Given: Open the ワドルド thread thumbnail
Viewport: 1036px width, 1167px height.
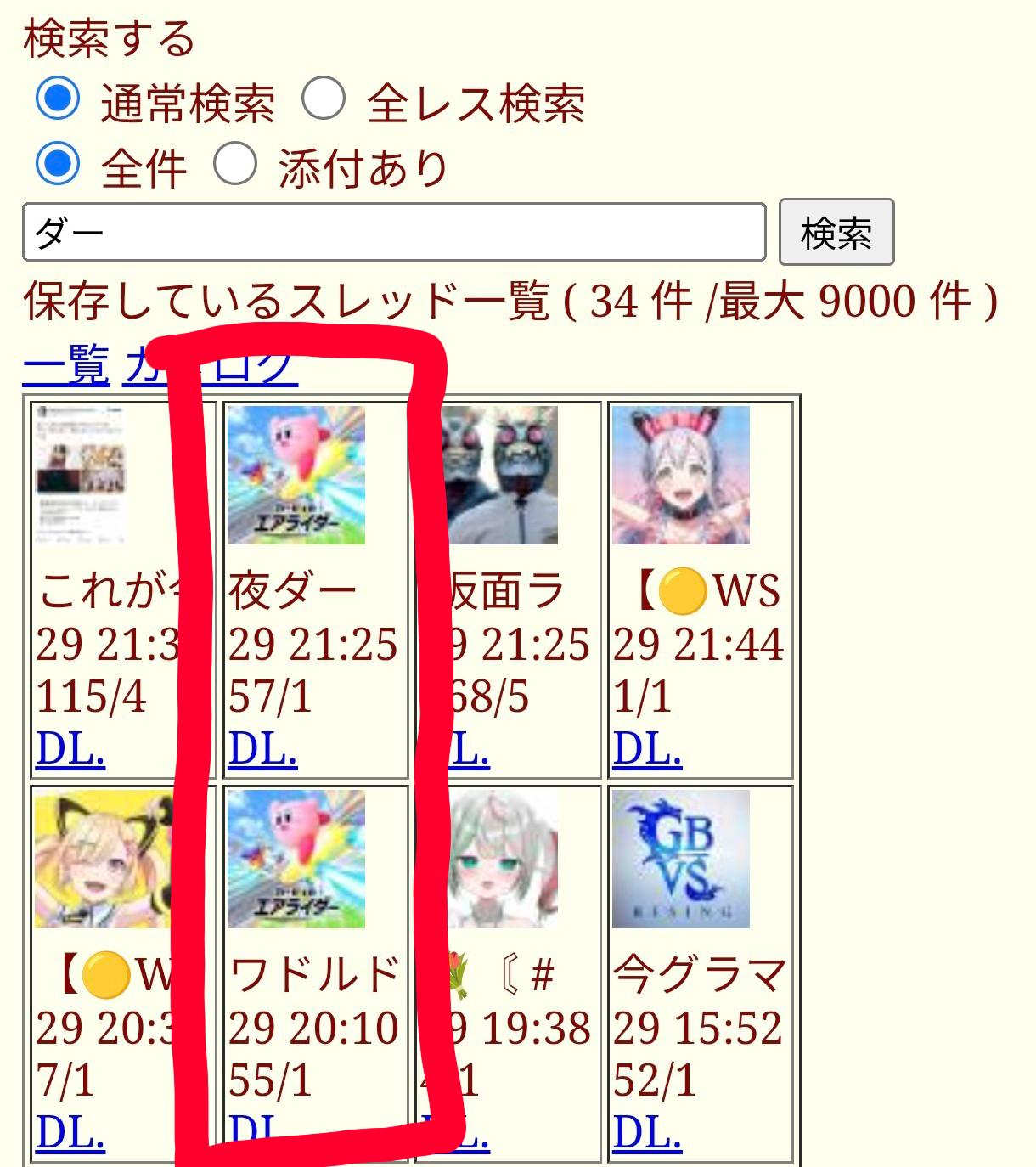Looking at the screenshot, I should 296,859.
